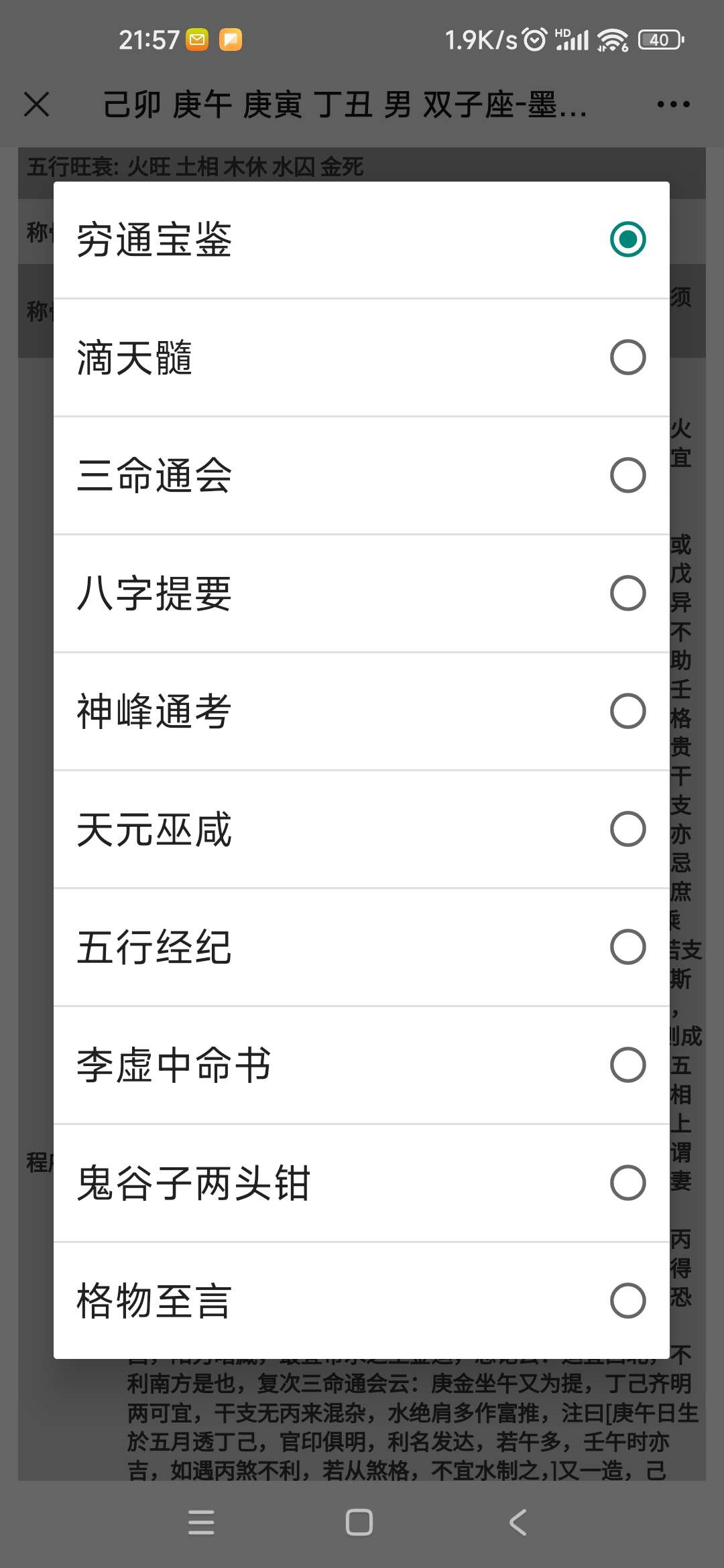Choose the 神峰通考 option
This screenshot has width=724, height=1568.
click(361, 712)
